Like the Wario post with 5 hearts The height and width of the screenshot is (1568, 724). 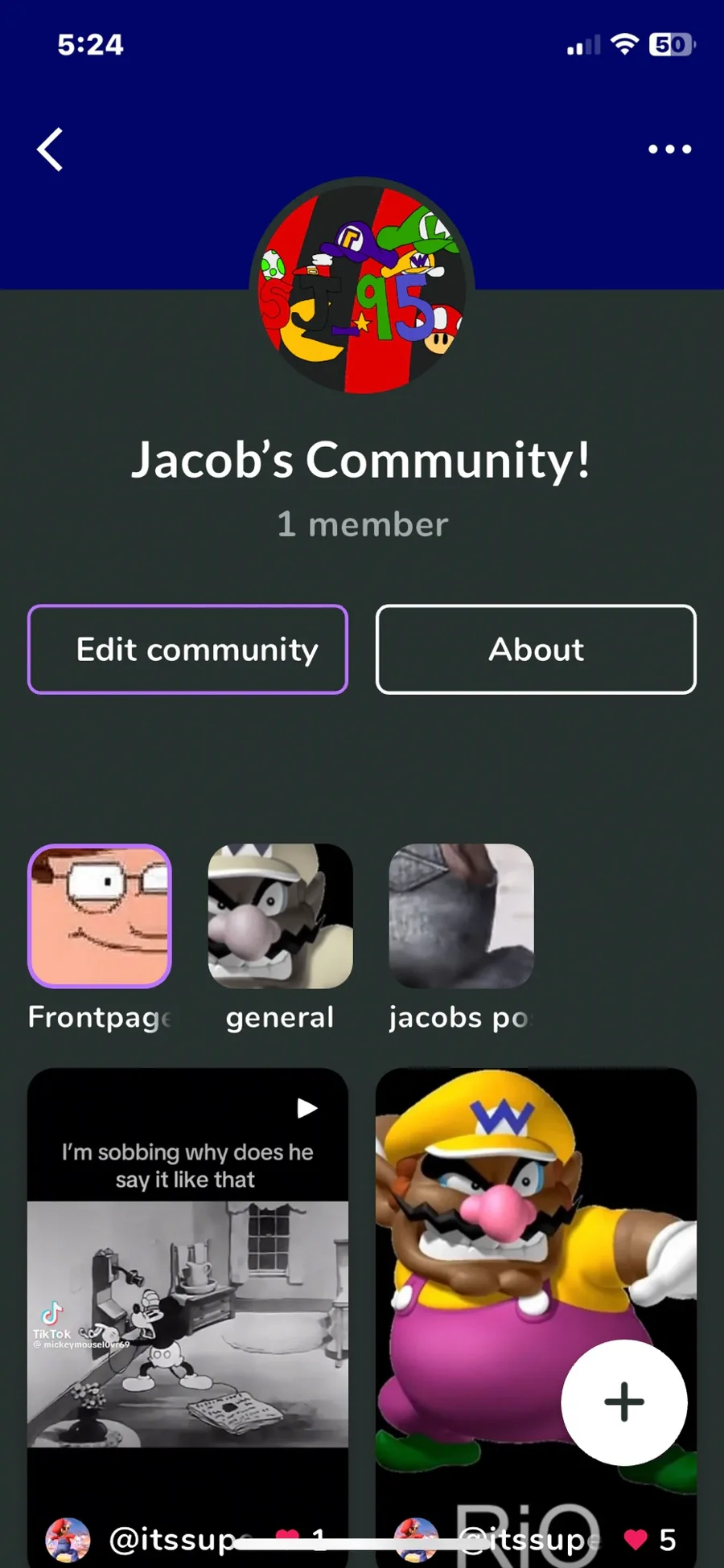point(636,1539)
